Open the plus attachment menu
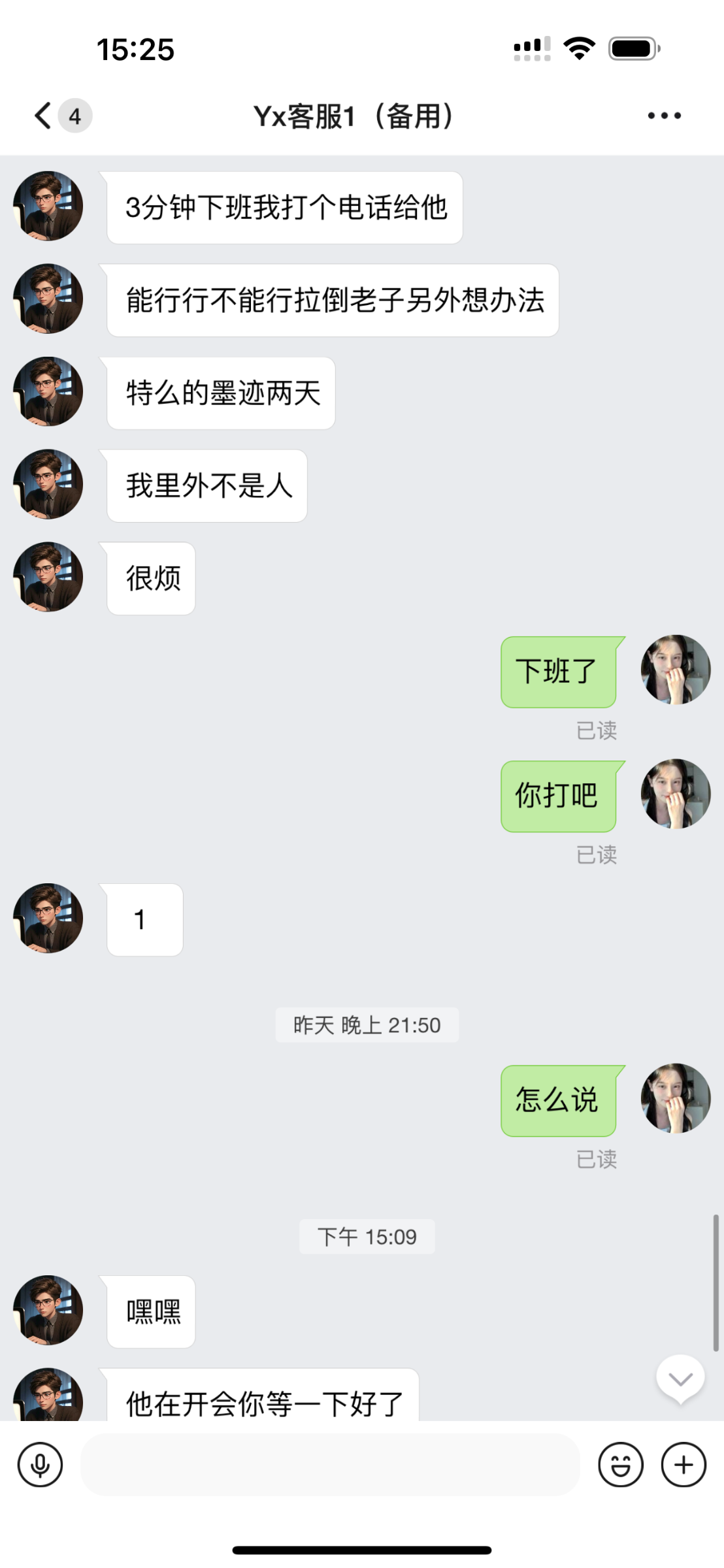Screen dimensions: 724x1568 [x=683, y=1465]
